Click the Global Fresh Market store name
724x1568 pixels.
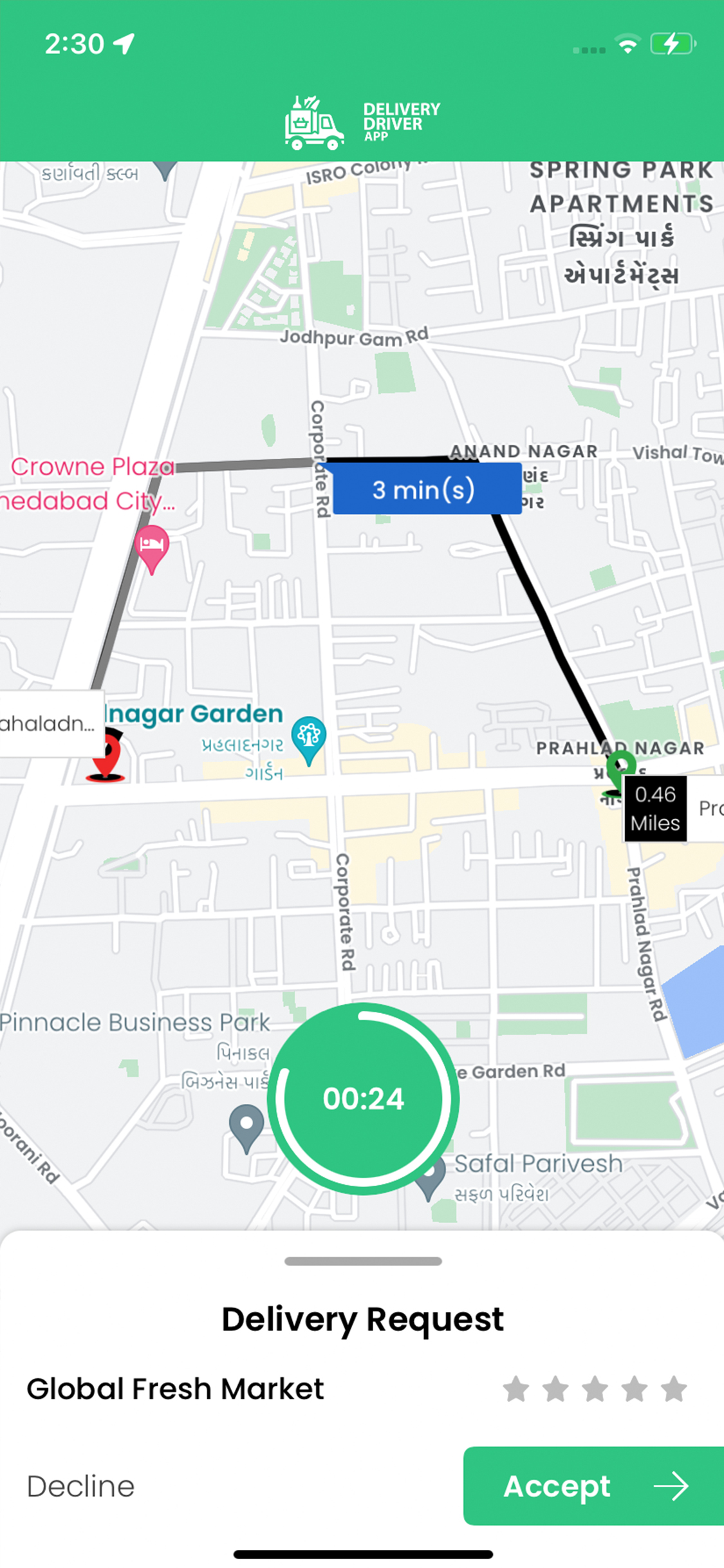(x=174, y=1388)
